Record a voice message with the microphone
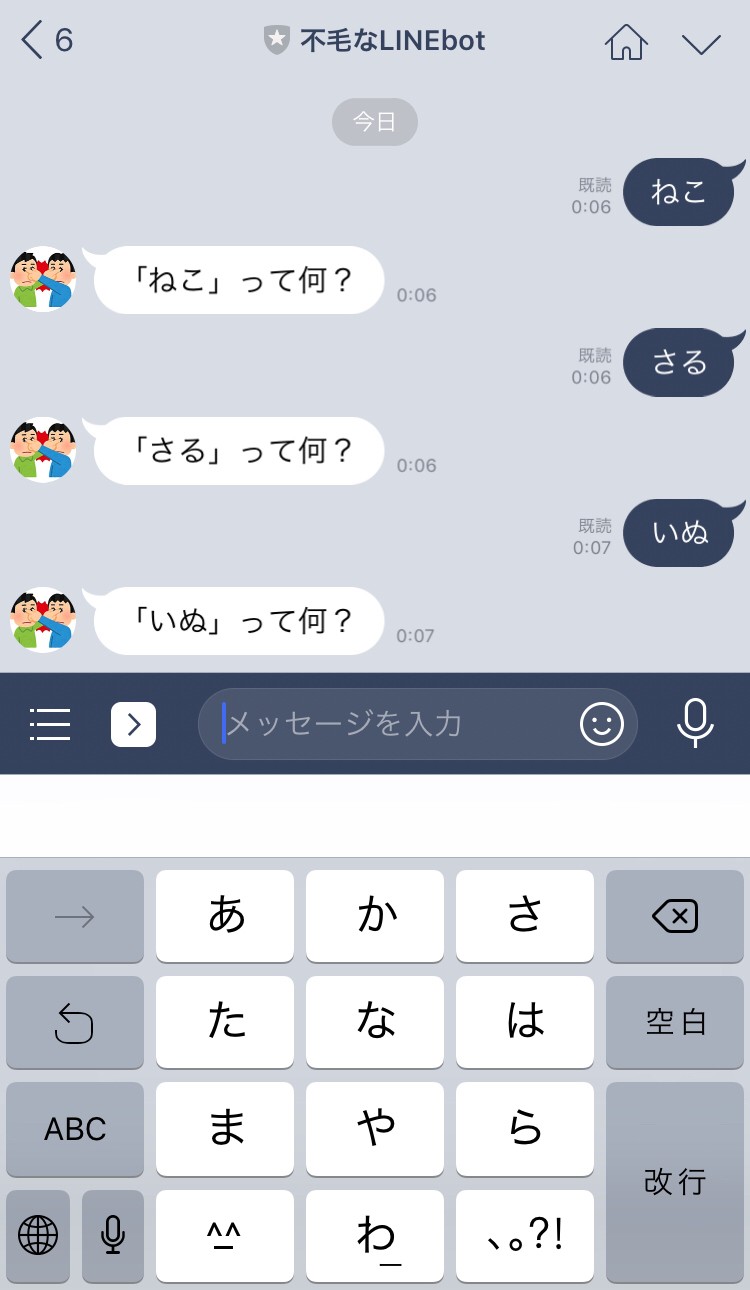 coord(694,723)
